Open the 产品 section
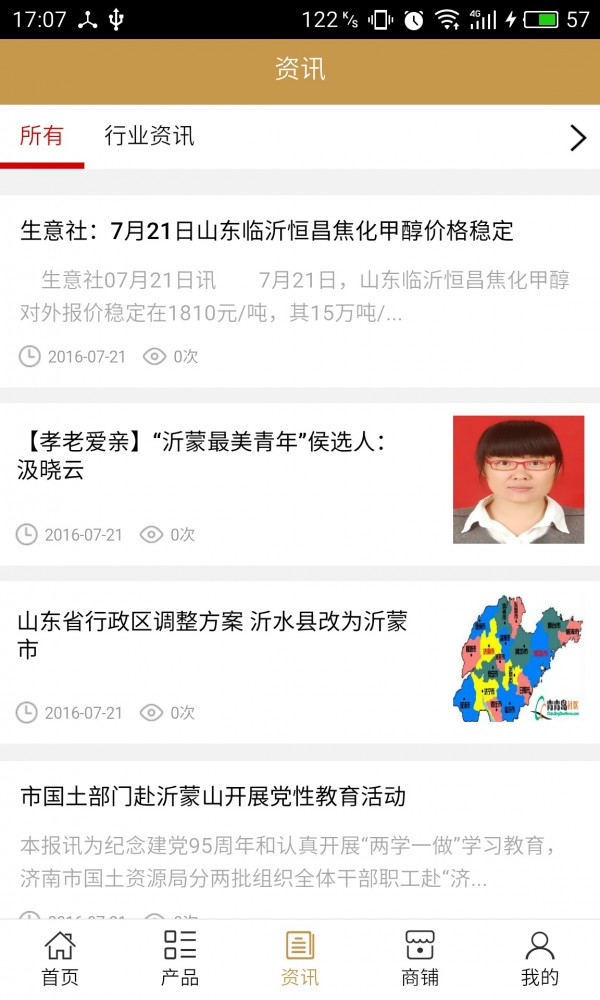600x1000 pixels. (180, 958)
